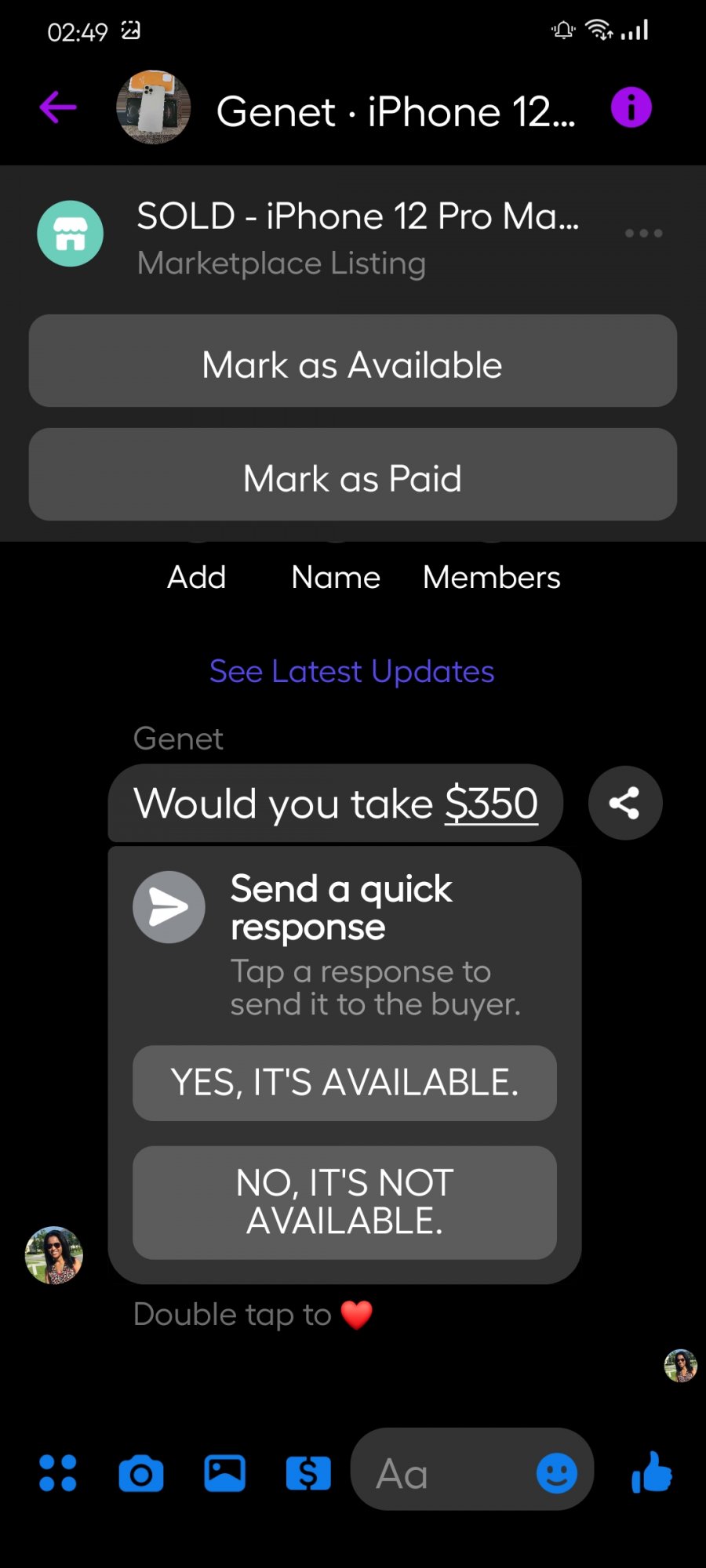The width and height of the screenshot is (706, 1568).
Task: Send quick response NO, IT'S NOT AVAILABLE.
Action: pos(344,1203)
